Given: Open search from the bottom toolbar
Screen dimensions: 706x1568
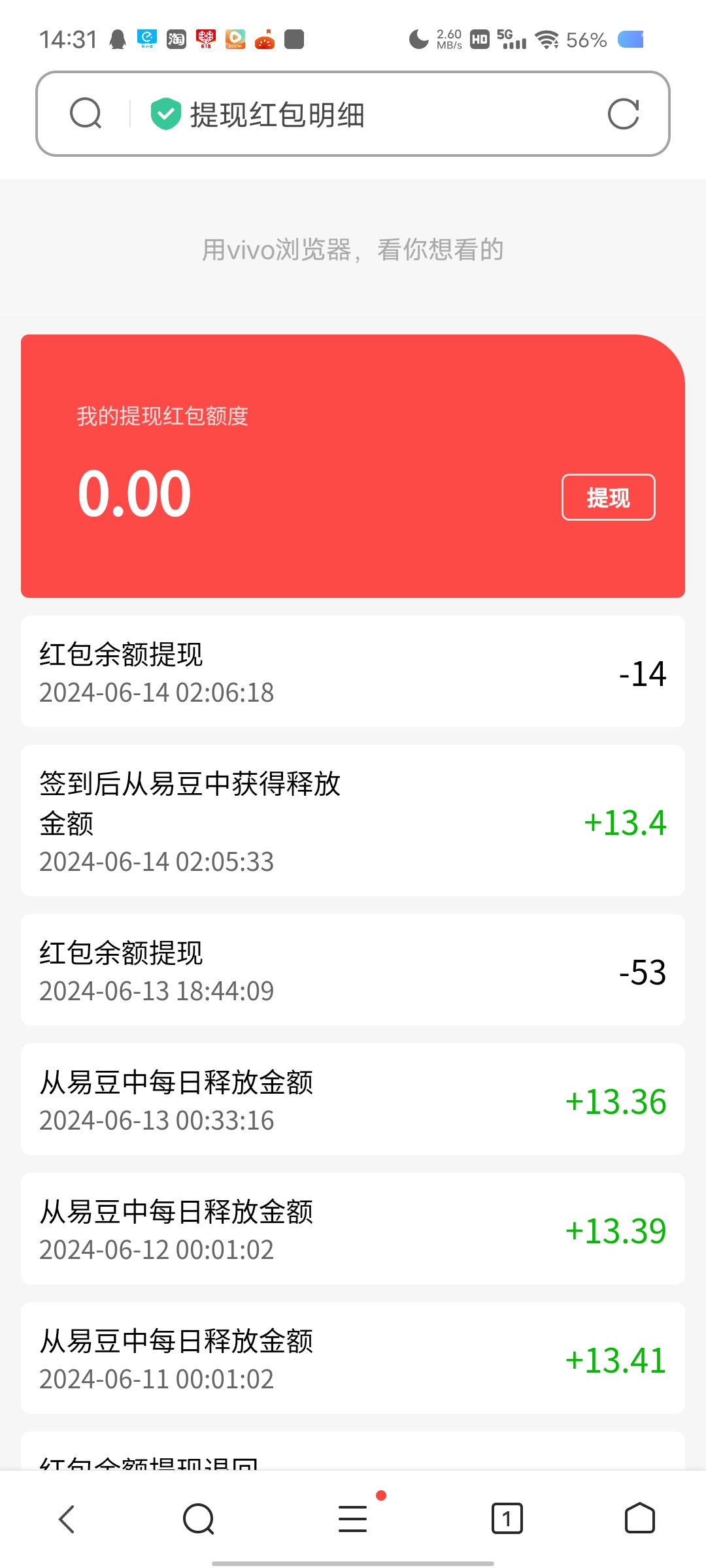Looking at the screenshot, I should (x=199, y=1518).
